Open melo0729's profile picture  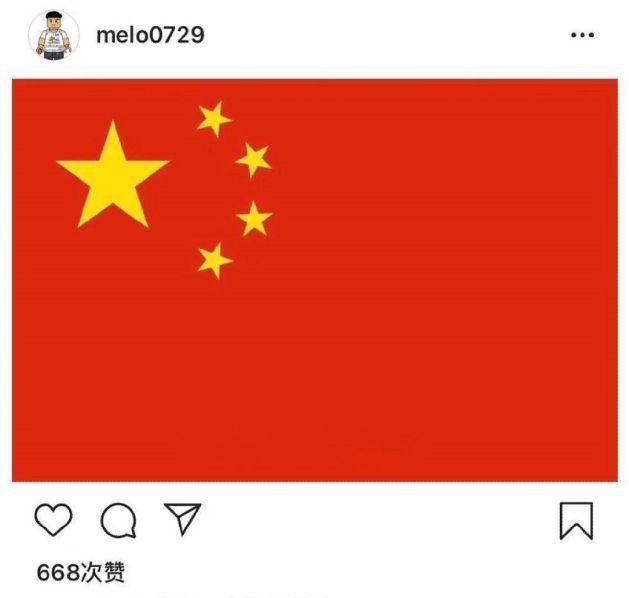(53, 36)
